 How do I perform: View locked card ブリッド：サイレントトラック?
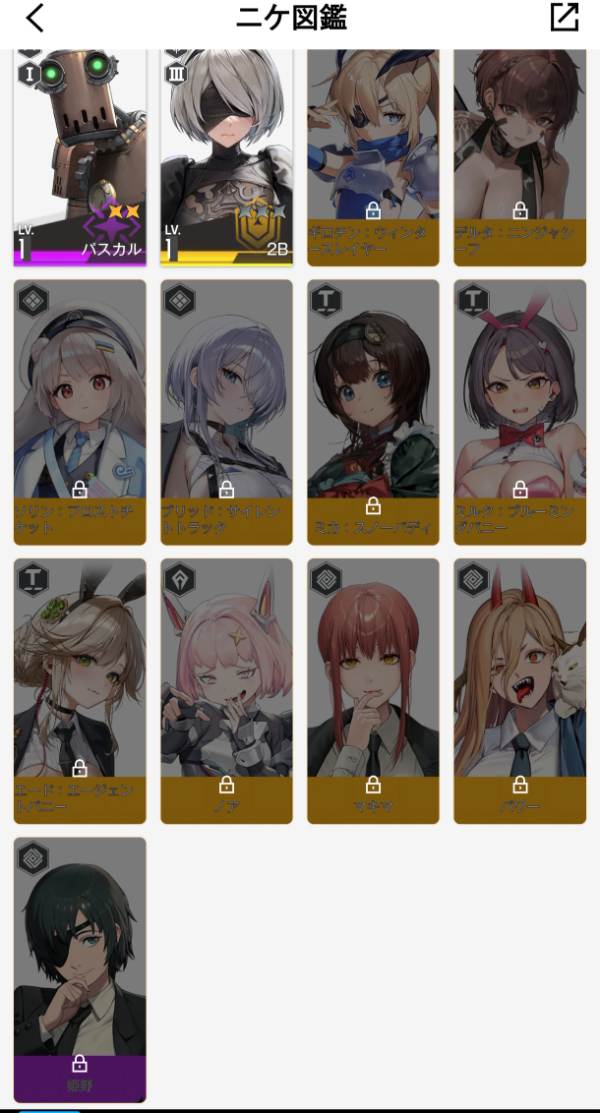[x=226, y=412]
